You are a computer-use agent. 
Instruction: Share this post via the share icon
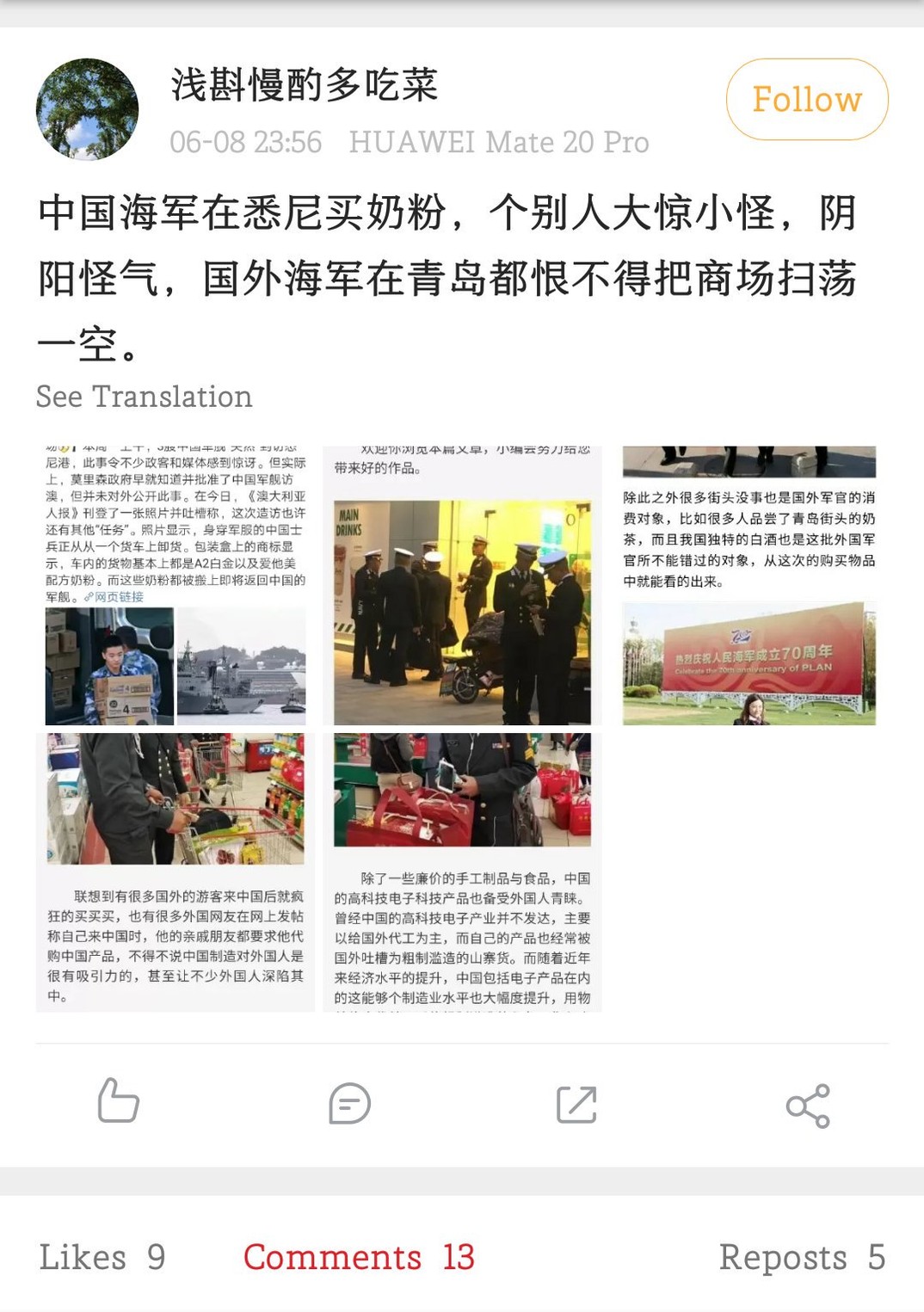point(808,1106)
